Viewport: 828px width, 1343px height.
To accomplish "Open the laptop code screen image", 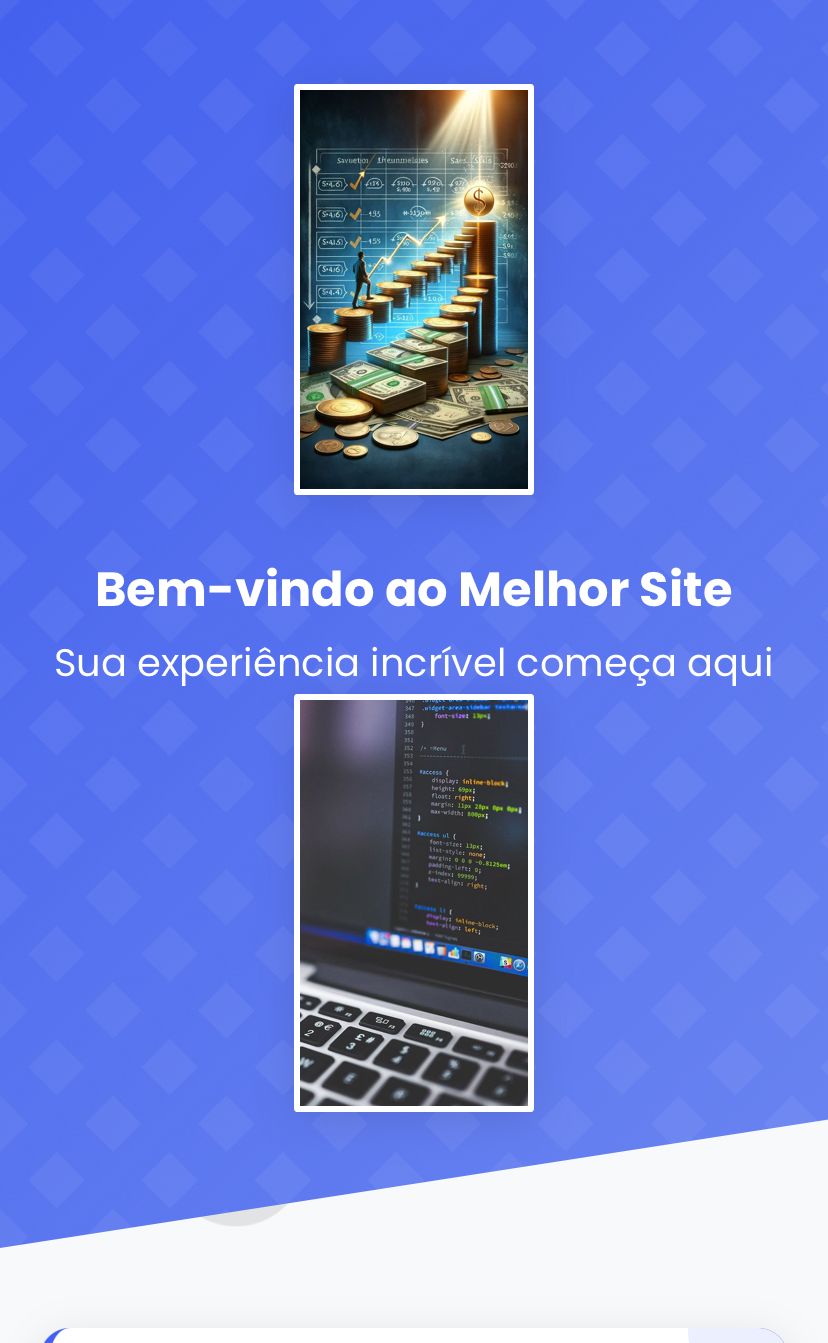I will coord(413,902).
